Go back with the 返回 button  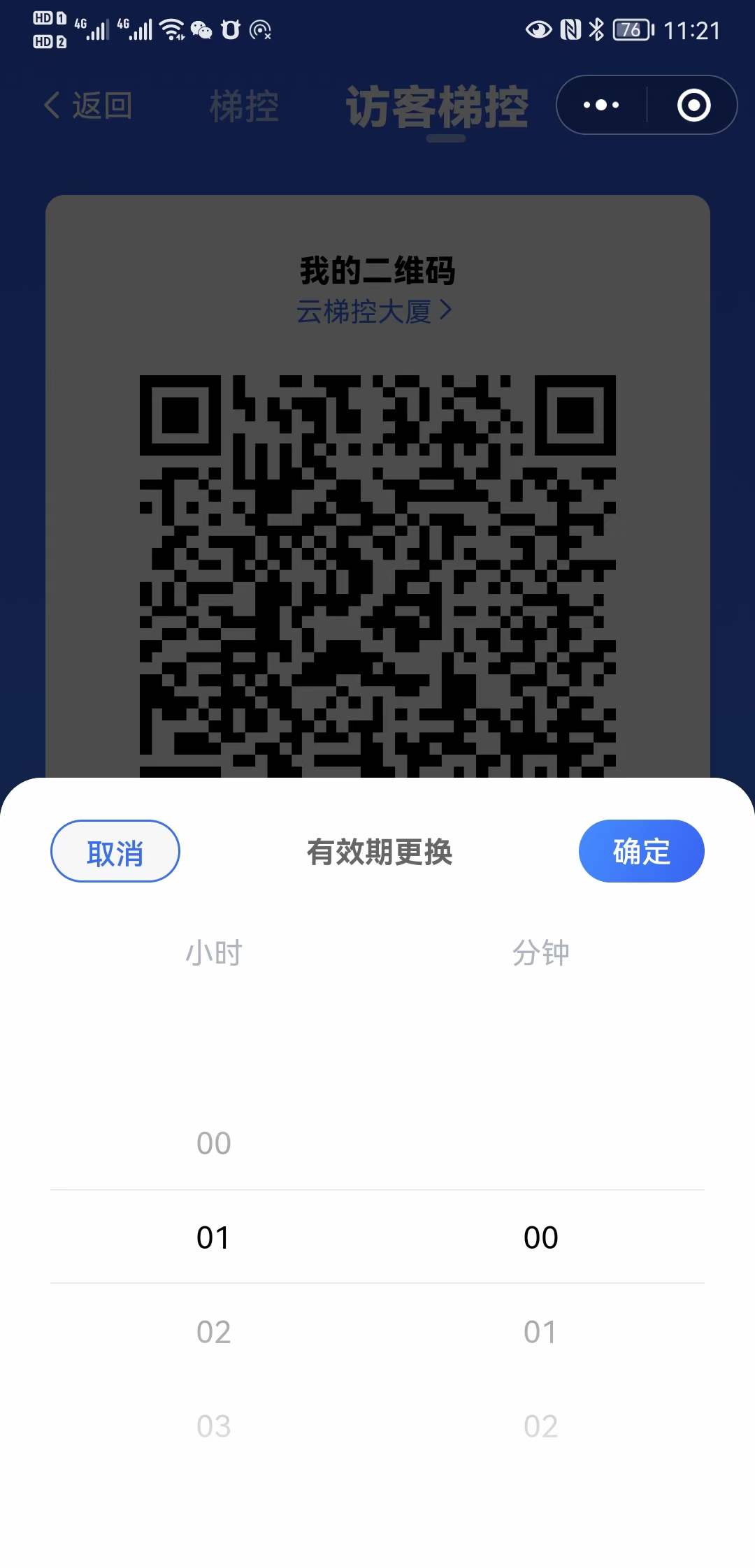[89, 106]
